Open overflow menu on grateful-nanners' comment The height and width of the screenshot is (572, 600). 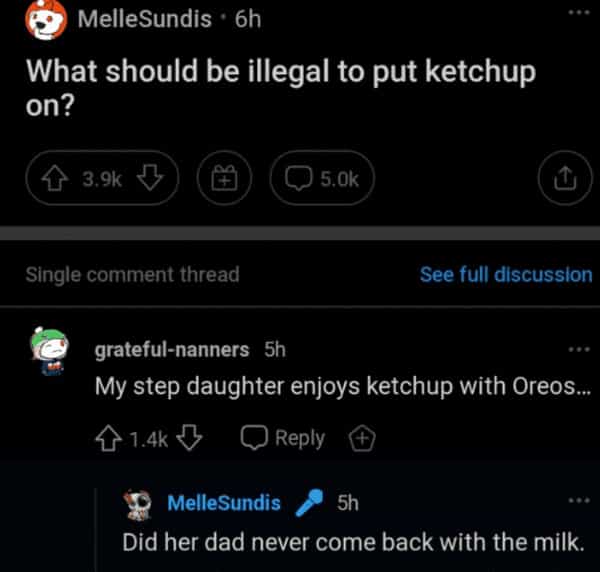578,349
